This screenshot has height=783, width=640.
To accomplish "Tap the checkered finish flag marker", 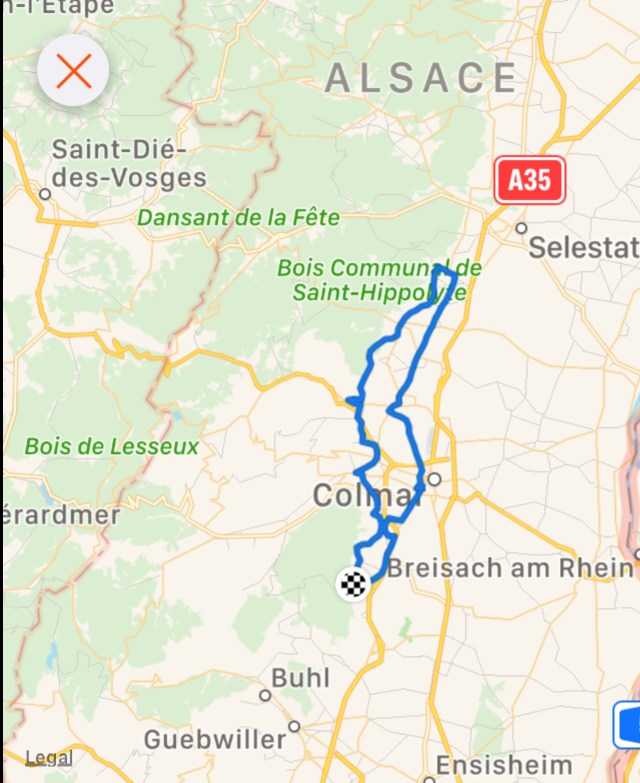I will coord(352,584).
